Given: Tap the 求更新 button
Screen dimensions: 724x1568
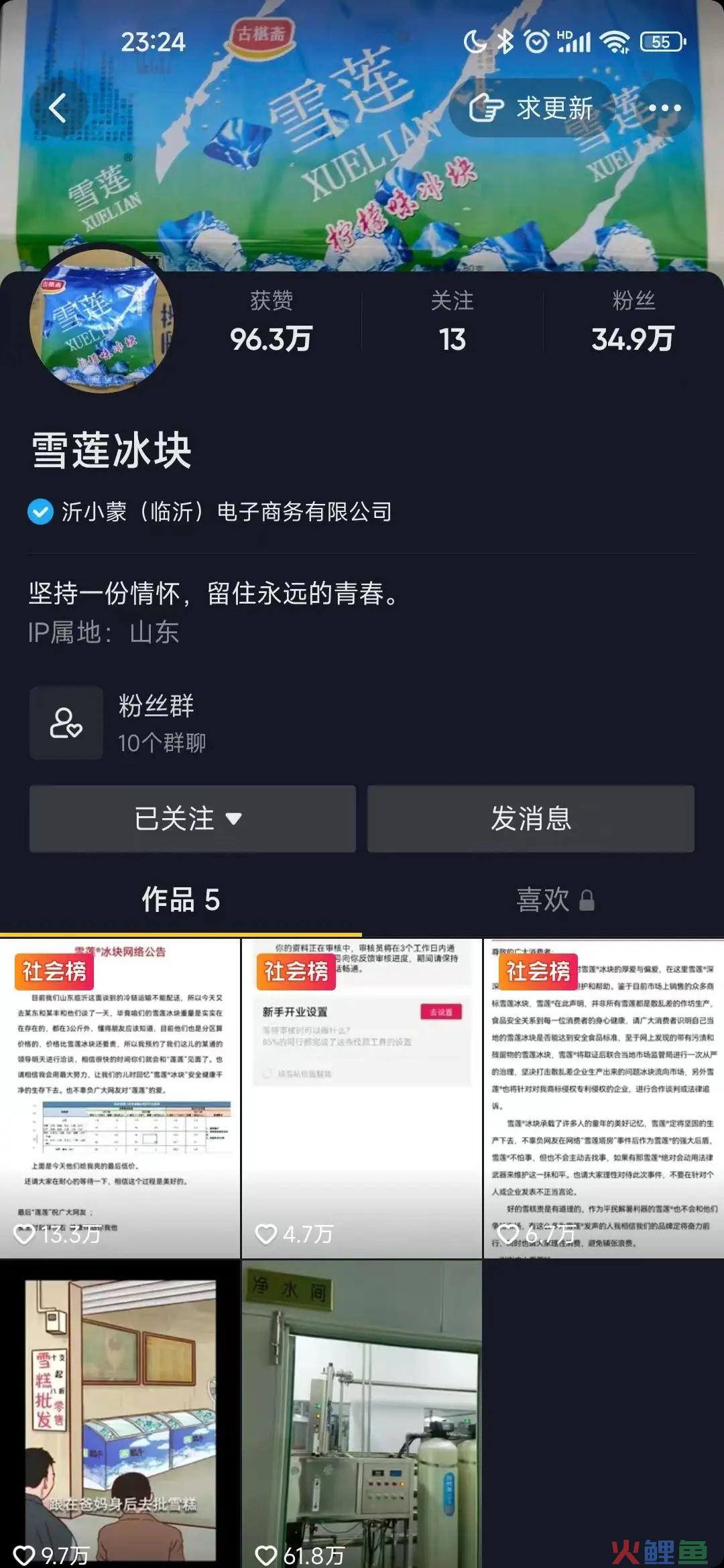Looking at the screenshot, I should pos(532,108).
